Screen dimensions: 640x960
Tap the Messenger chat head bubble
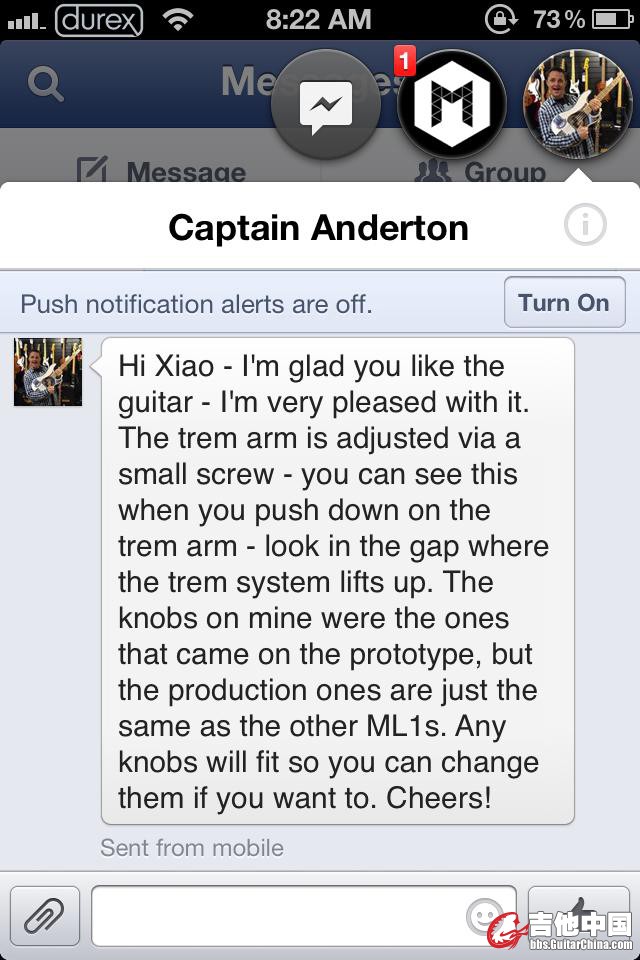(324, 103)
